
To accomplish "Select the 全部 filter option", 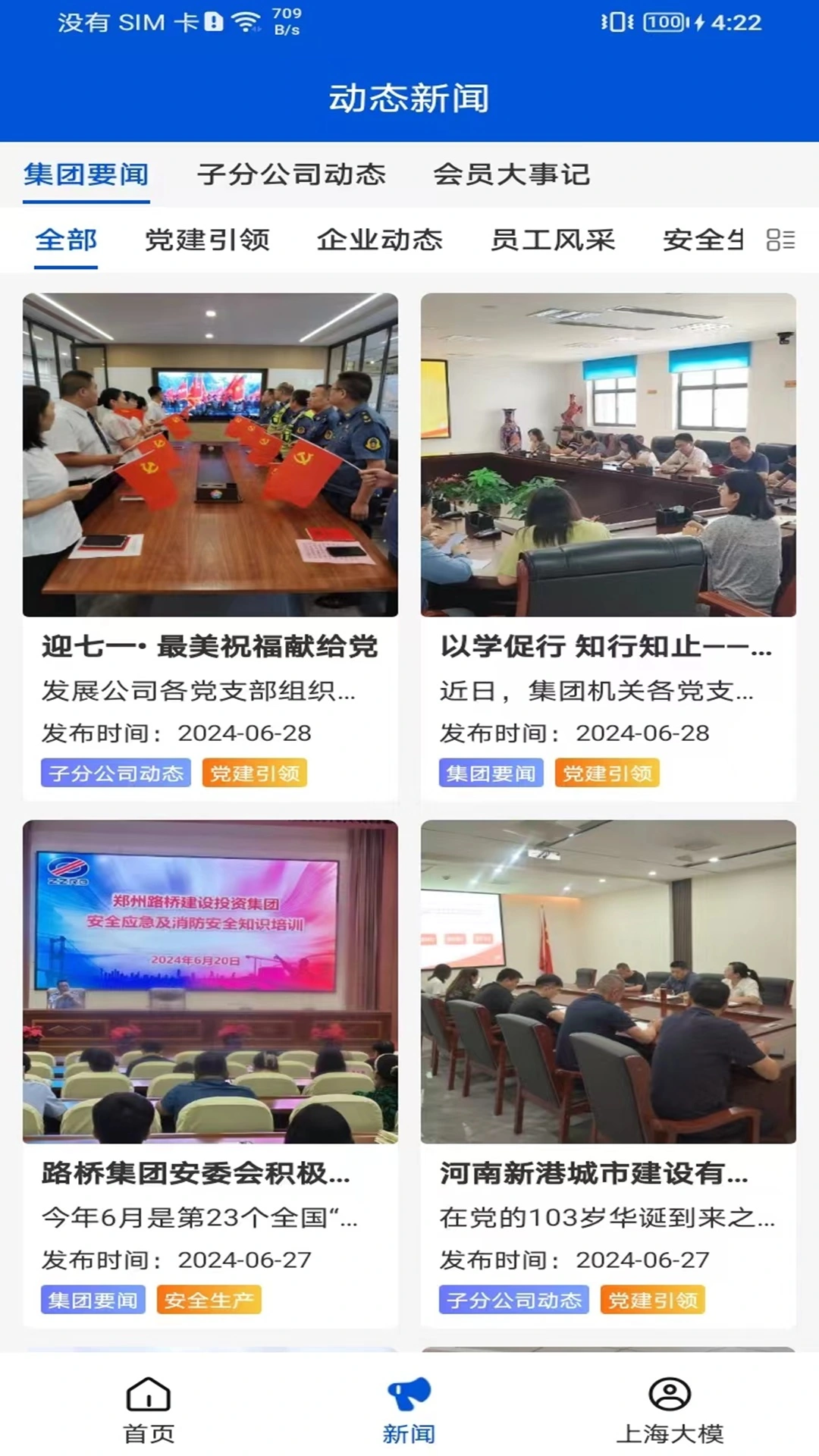I will point(65,240).
